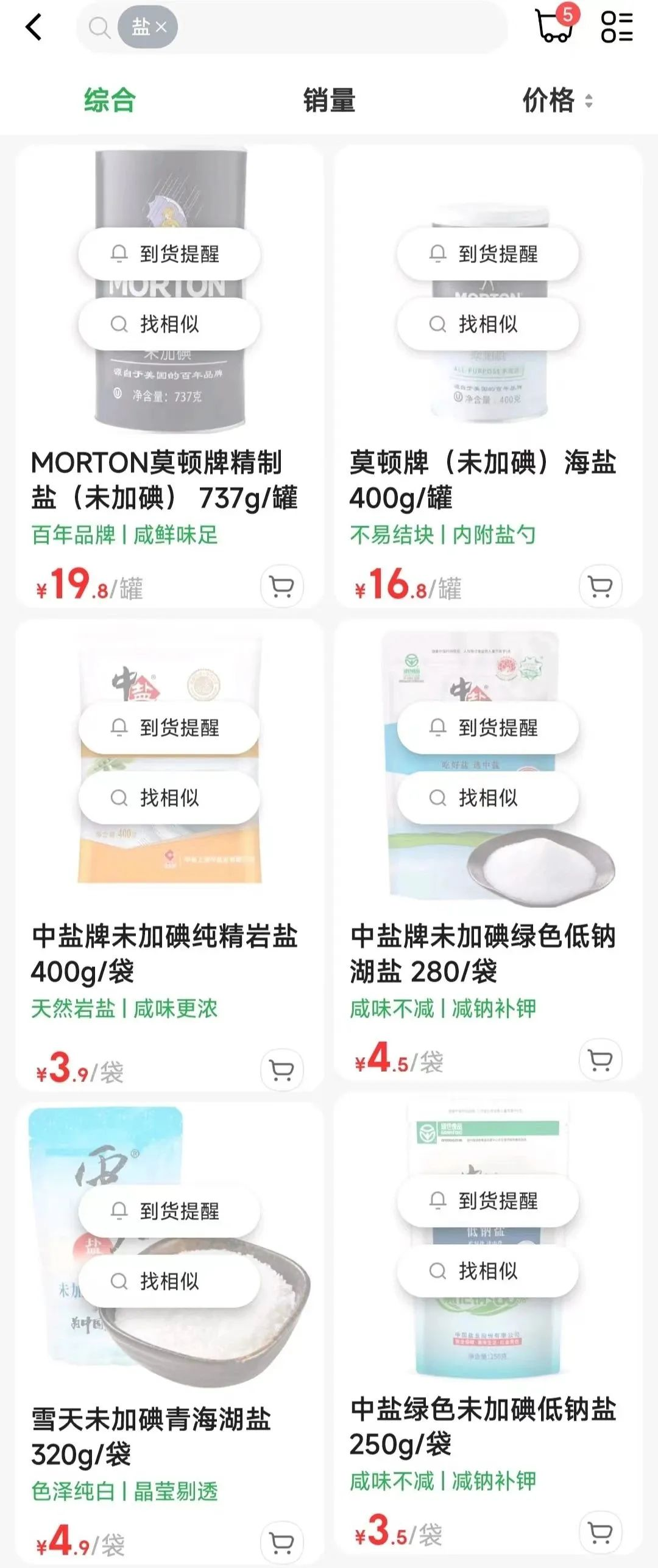Screen dimensions: 658x1568
Task: Remove the 盐 search chip
Action: (161, 27)
